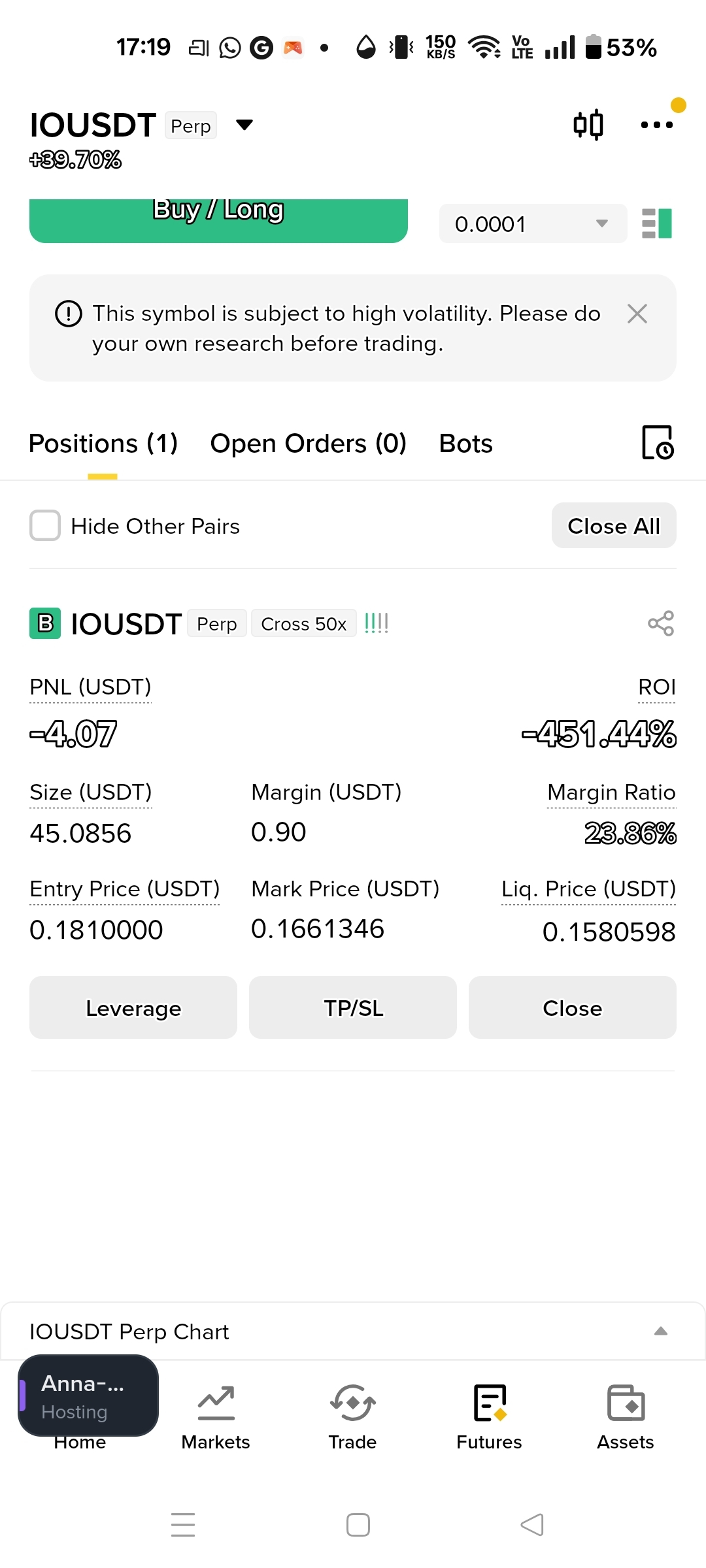Switch to the Open Orders (0) tab
Image resolution: width=706 pixels, height=1568 pixels.
(308, 444)
